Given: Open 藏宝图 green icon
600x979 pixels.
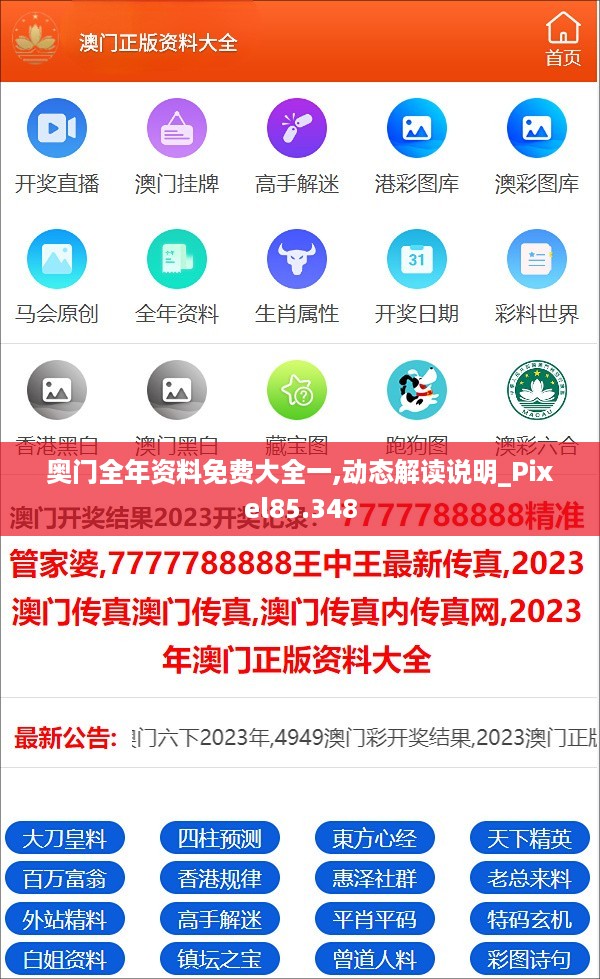Looking at the screenshot, I should pos(297,390).
